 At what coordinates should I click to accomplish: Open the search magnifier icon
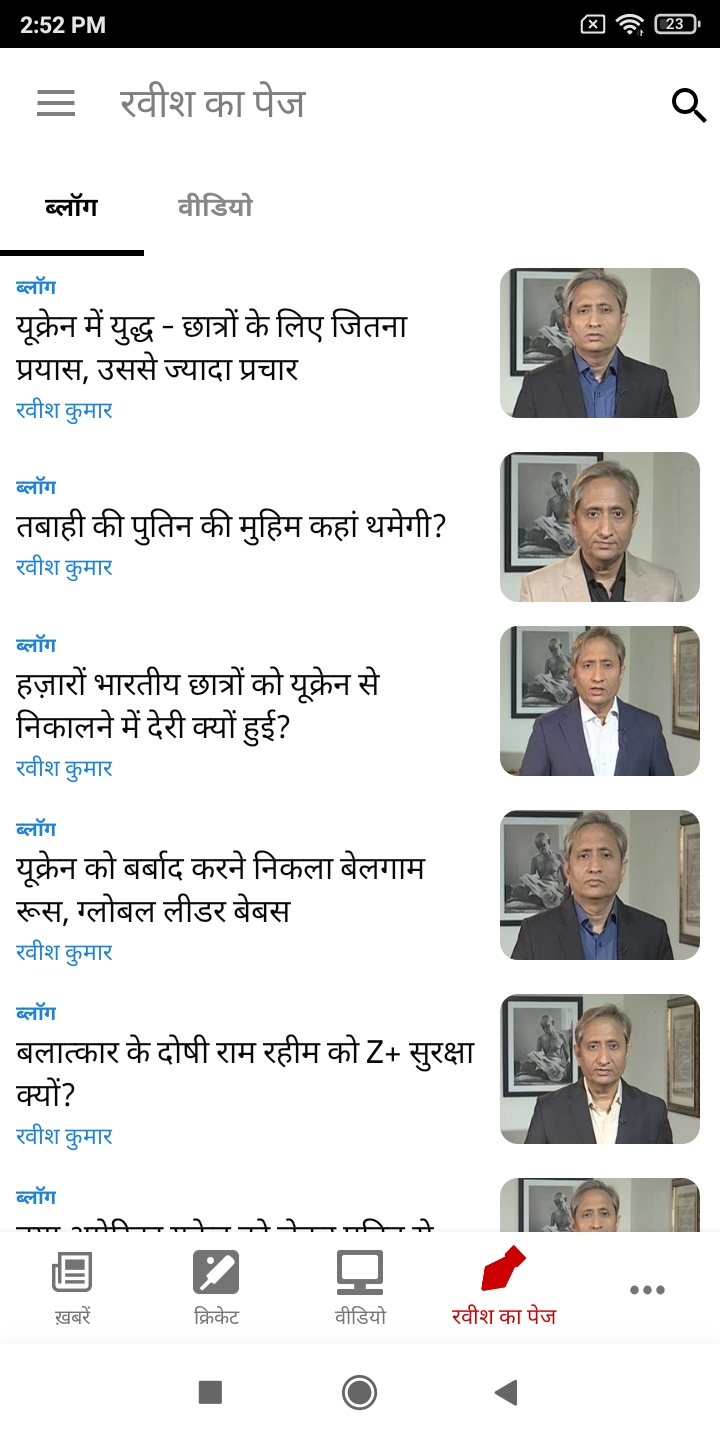point(688,104)
